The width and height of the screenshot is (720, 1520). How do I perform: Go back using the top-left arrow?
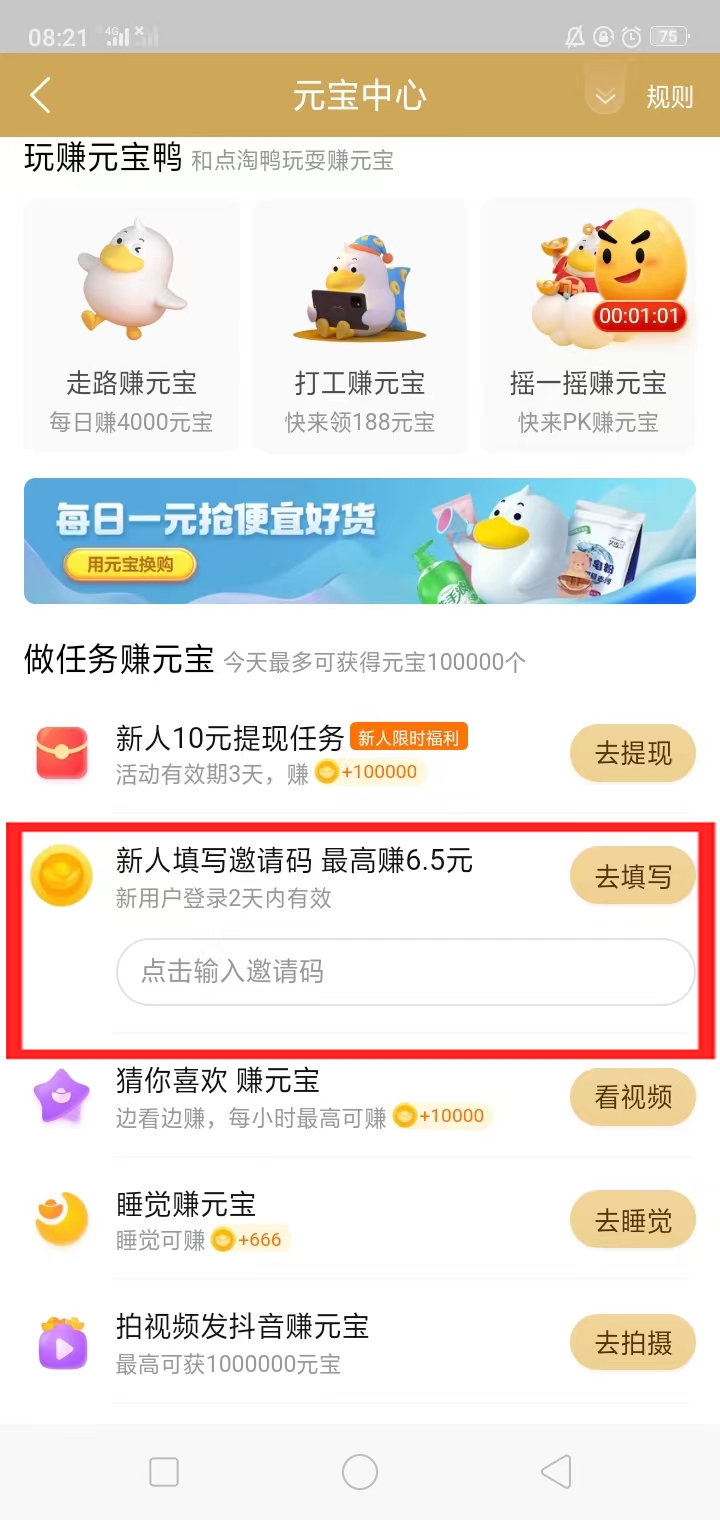pos(40,96)
